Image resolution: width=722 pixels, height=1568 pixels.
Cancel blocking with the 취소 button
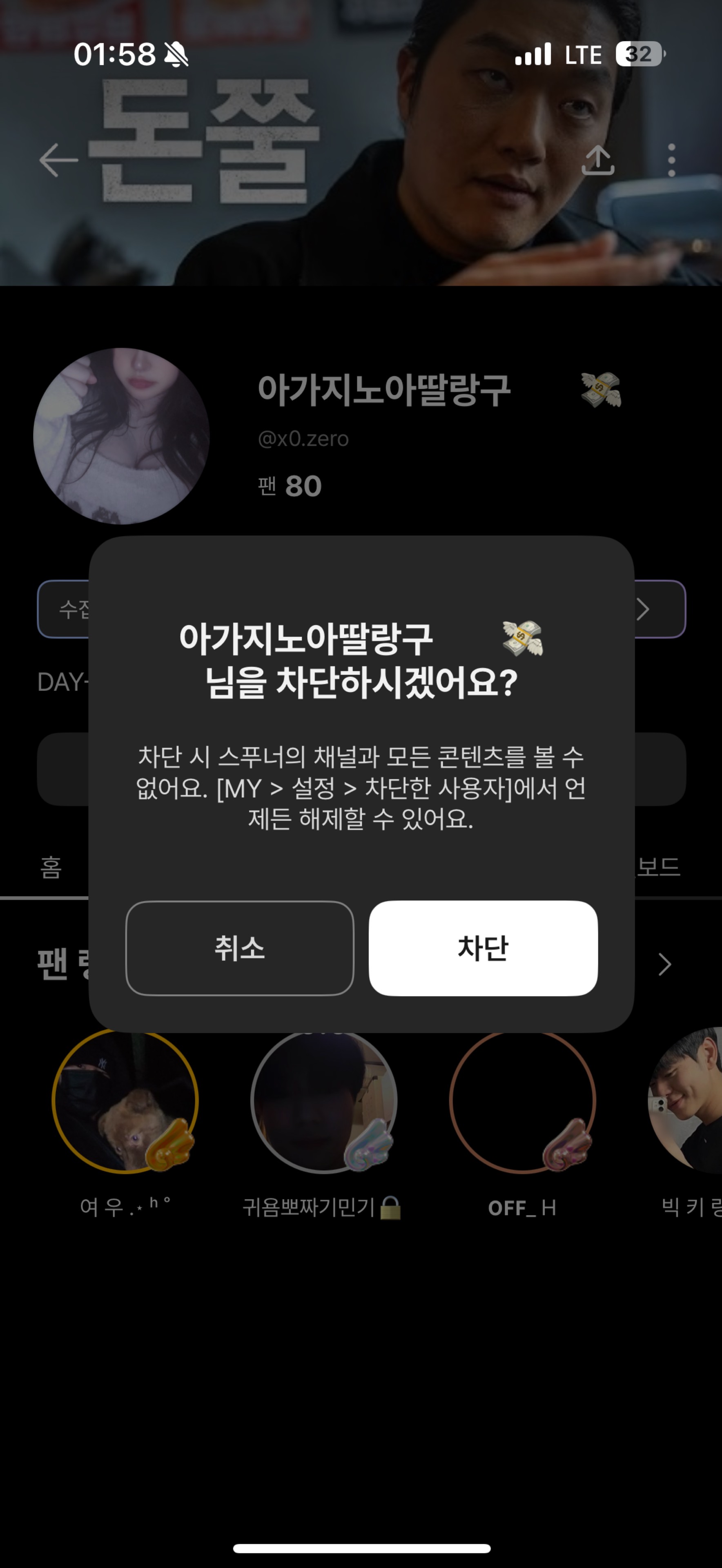click(239, 948)
